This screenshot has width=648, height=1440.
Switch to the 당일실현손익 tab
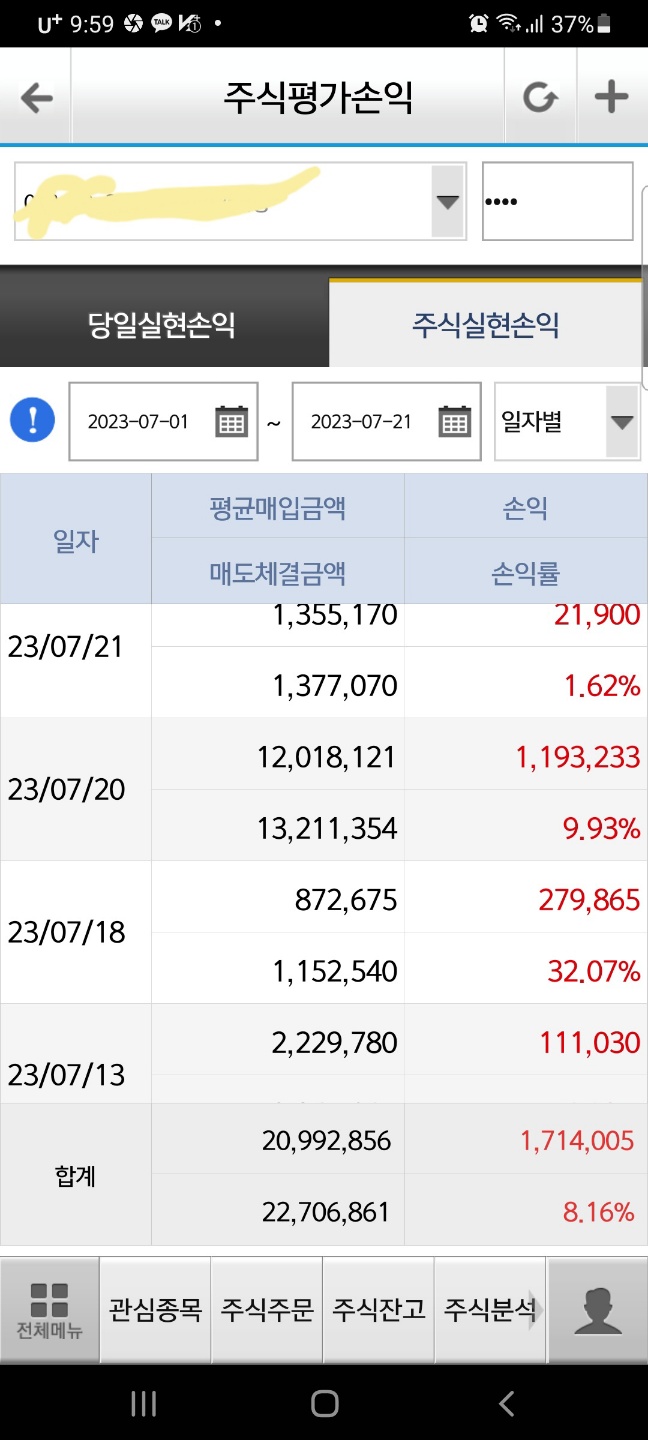tap(163, 324)
